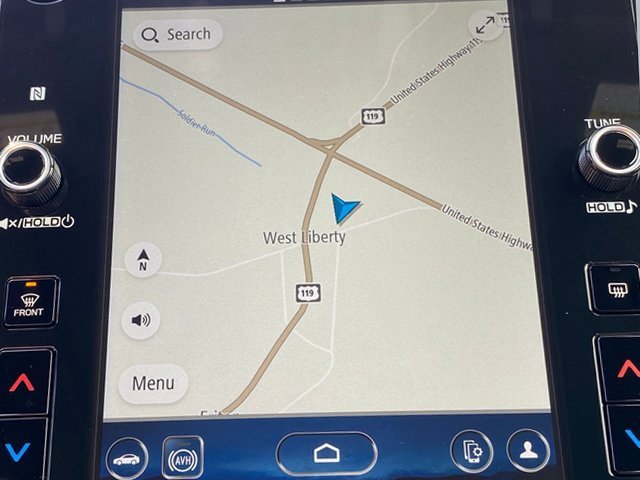Go to the home screen
Image resolution: width=640 pixels, height=480 pixels.
326,453
